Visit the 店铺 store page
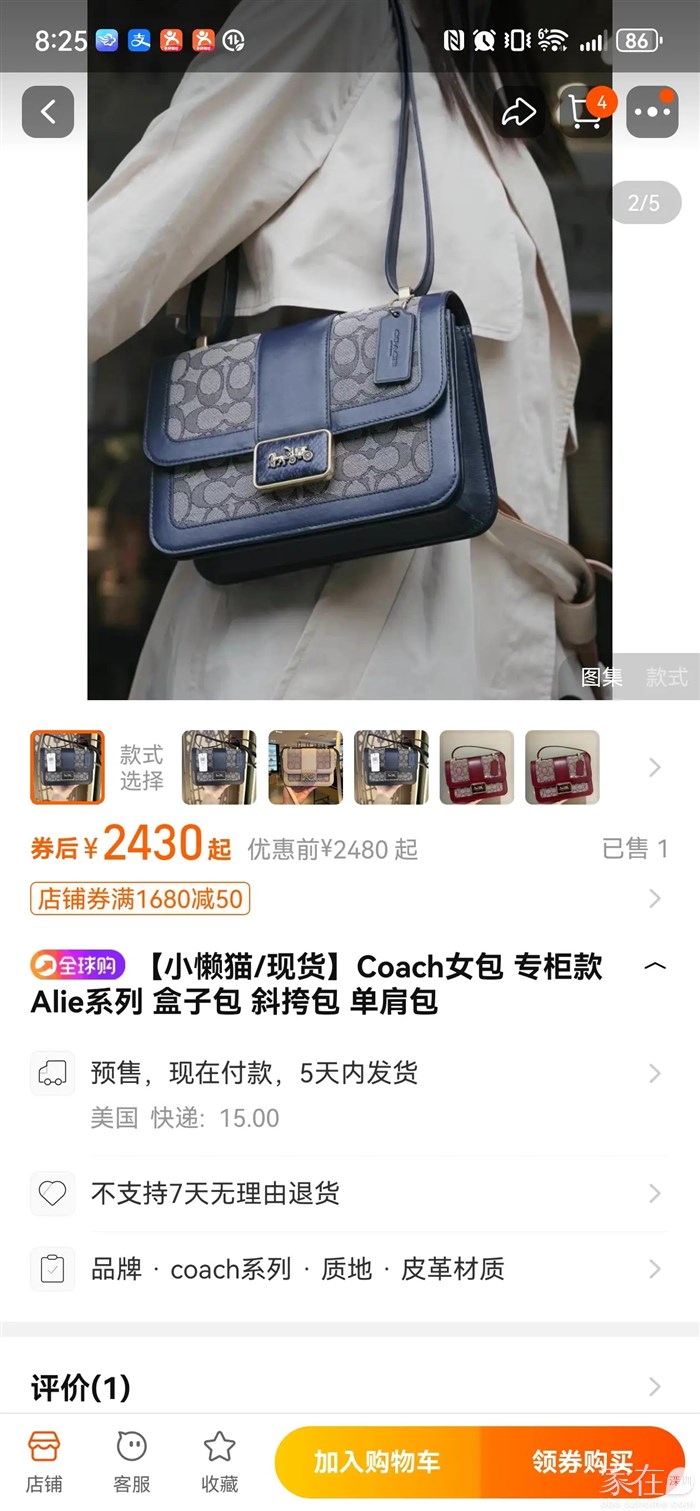This screenshot has height=1511, width=700. pos(44,1461)
